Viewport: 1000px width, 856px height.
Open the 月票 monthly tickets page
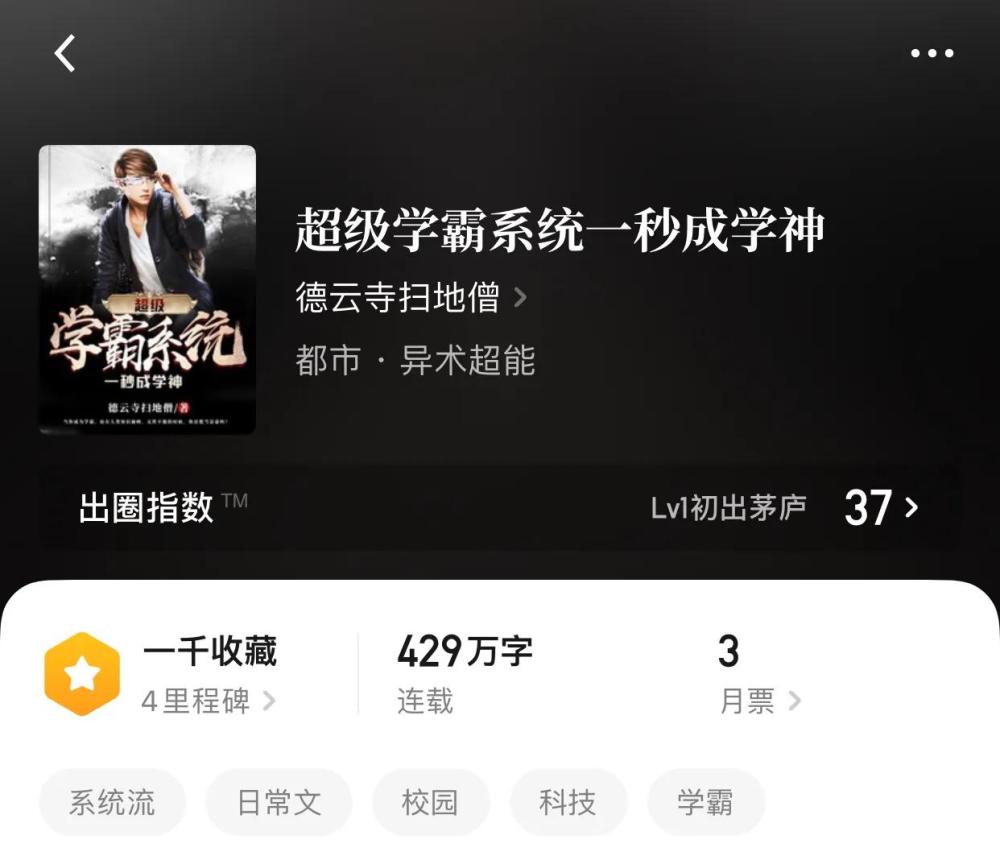point(760,701)
